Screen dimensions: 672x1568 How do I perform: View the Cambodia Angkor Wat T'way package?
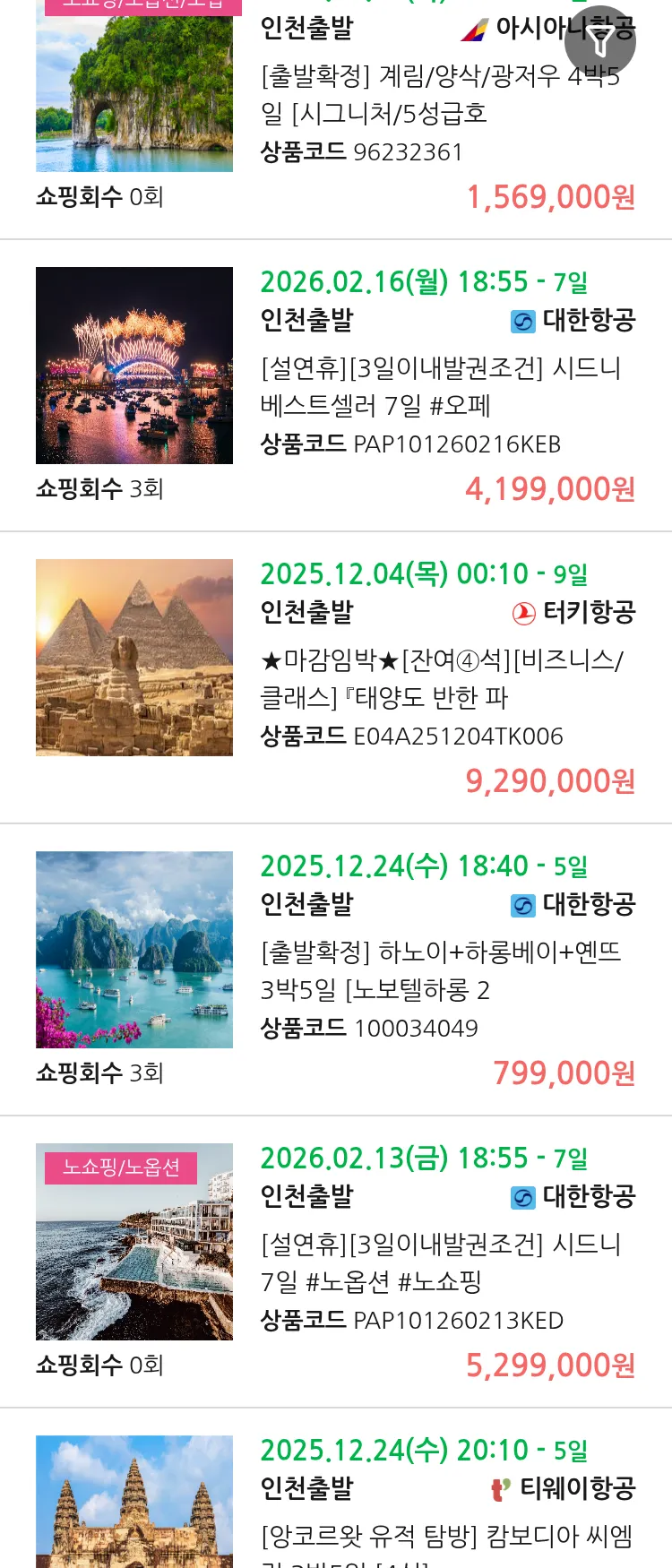445,1536
